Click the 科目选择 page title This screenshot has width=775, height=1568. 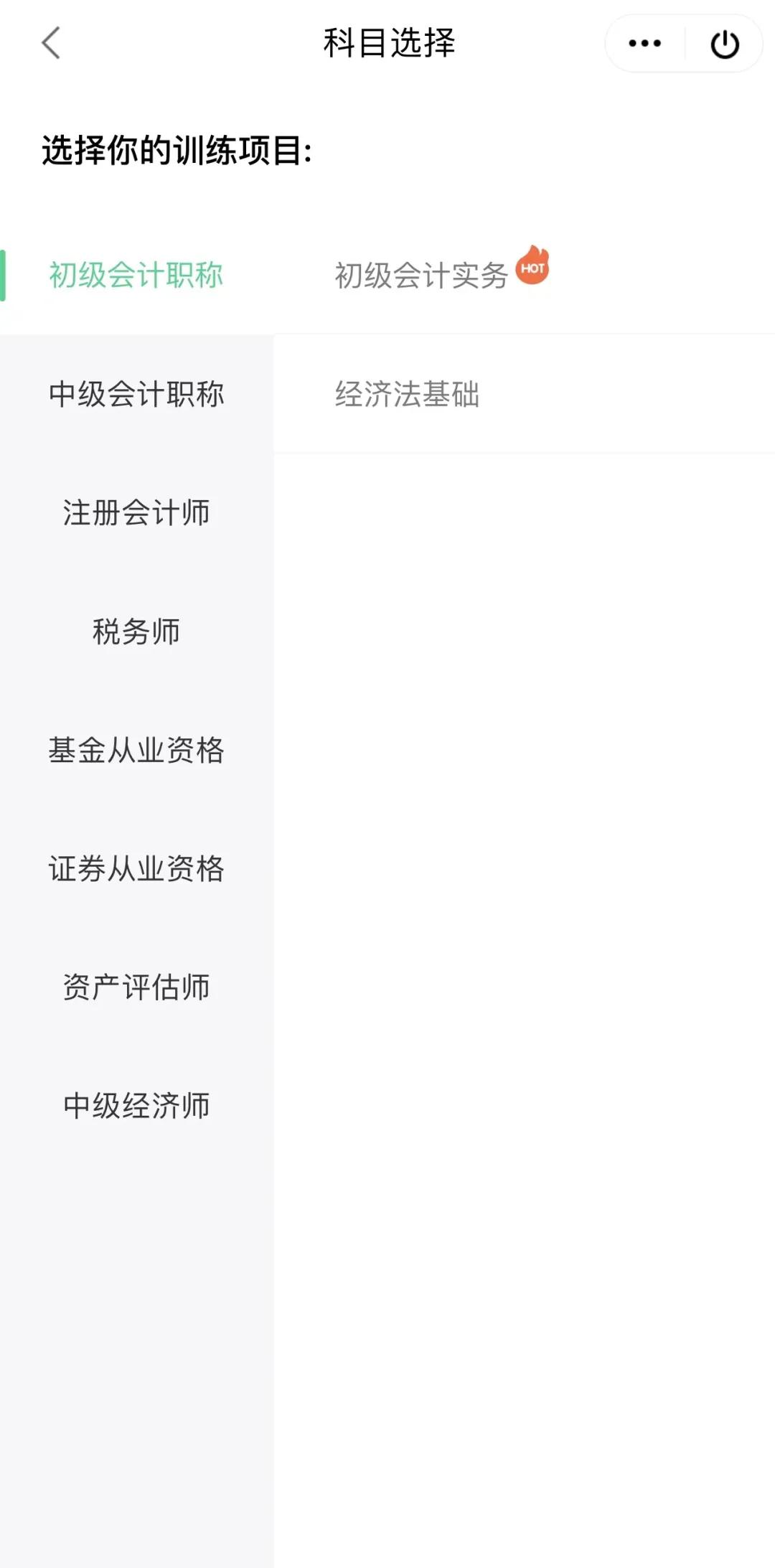click(387, 42)
